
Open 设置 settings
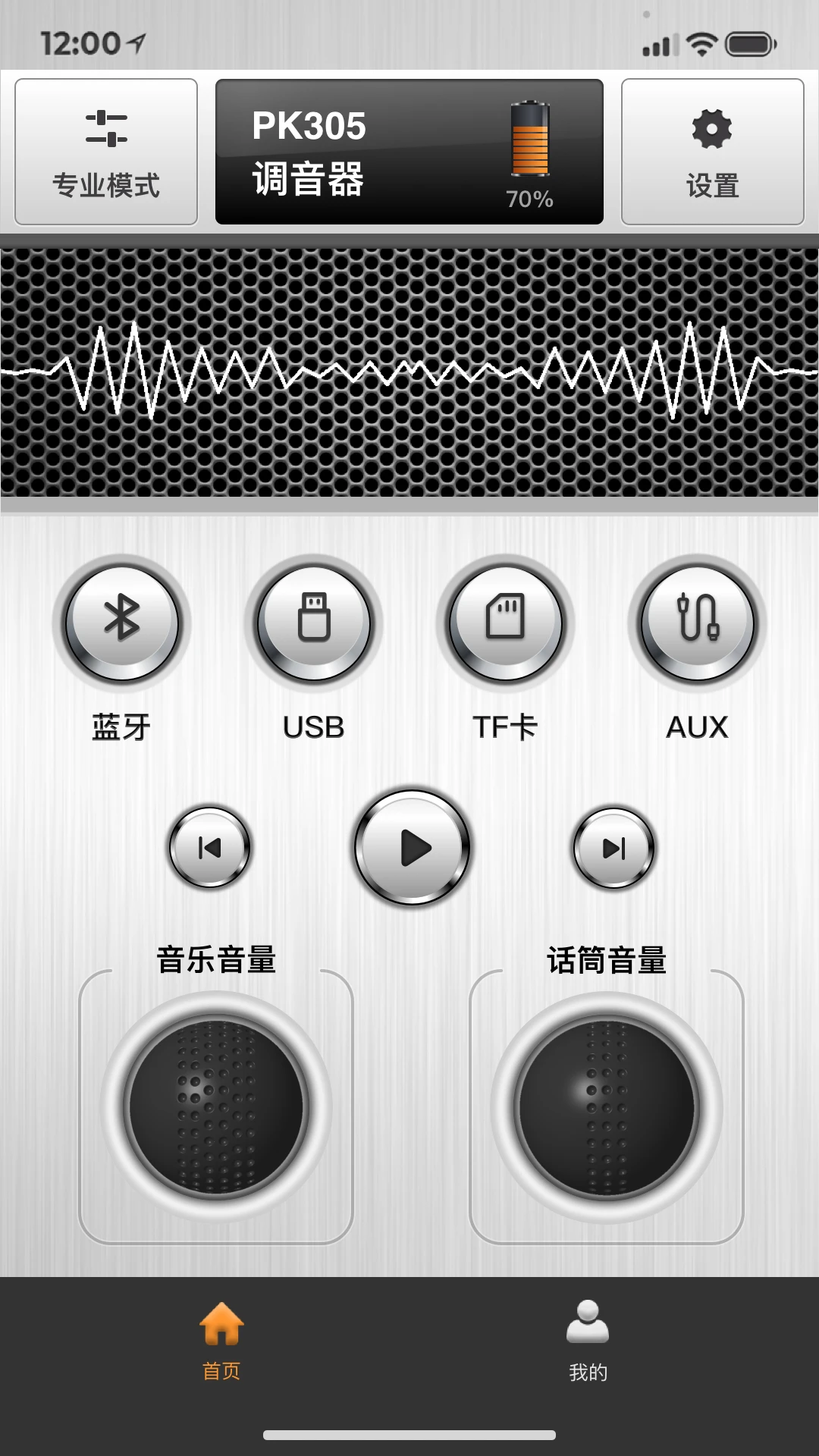click(x=712, y=152)
